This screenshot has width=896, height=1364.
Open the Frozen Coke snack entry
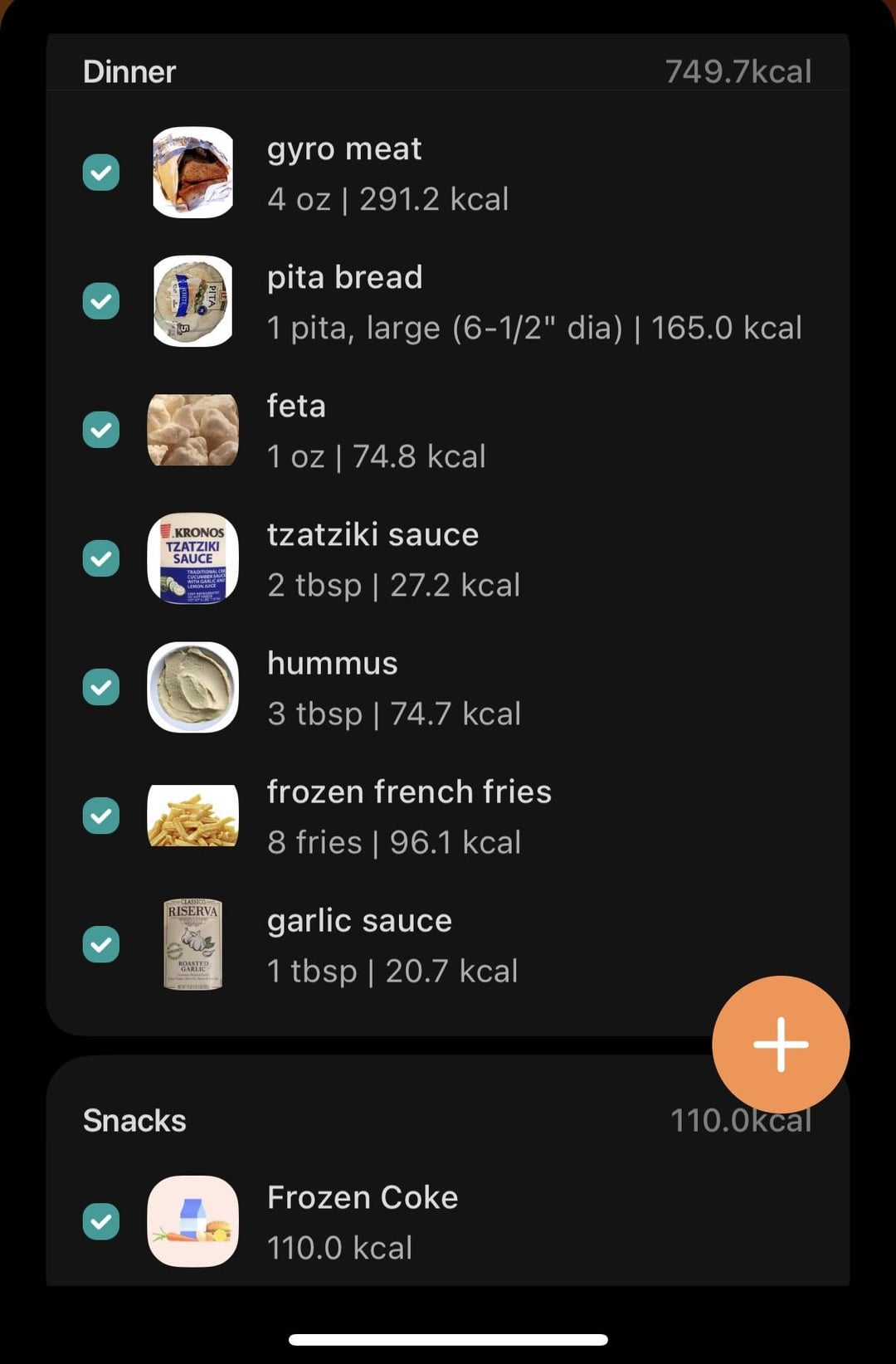coord(362,1221)
